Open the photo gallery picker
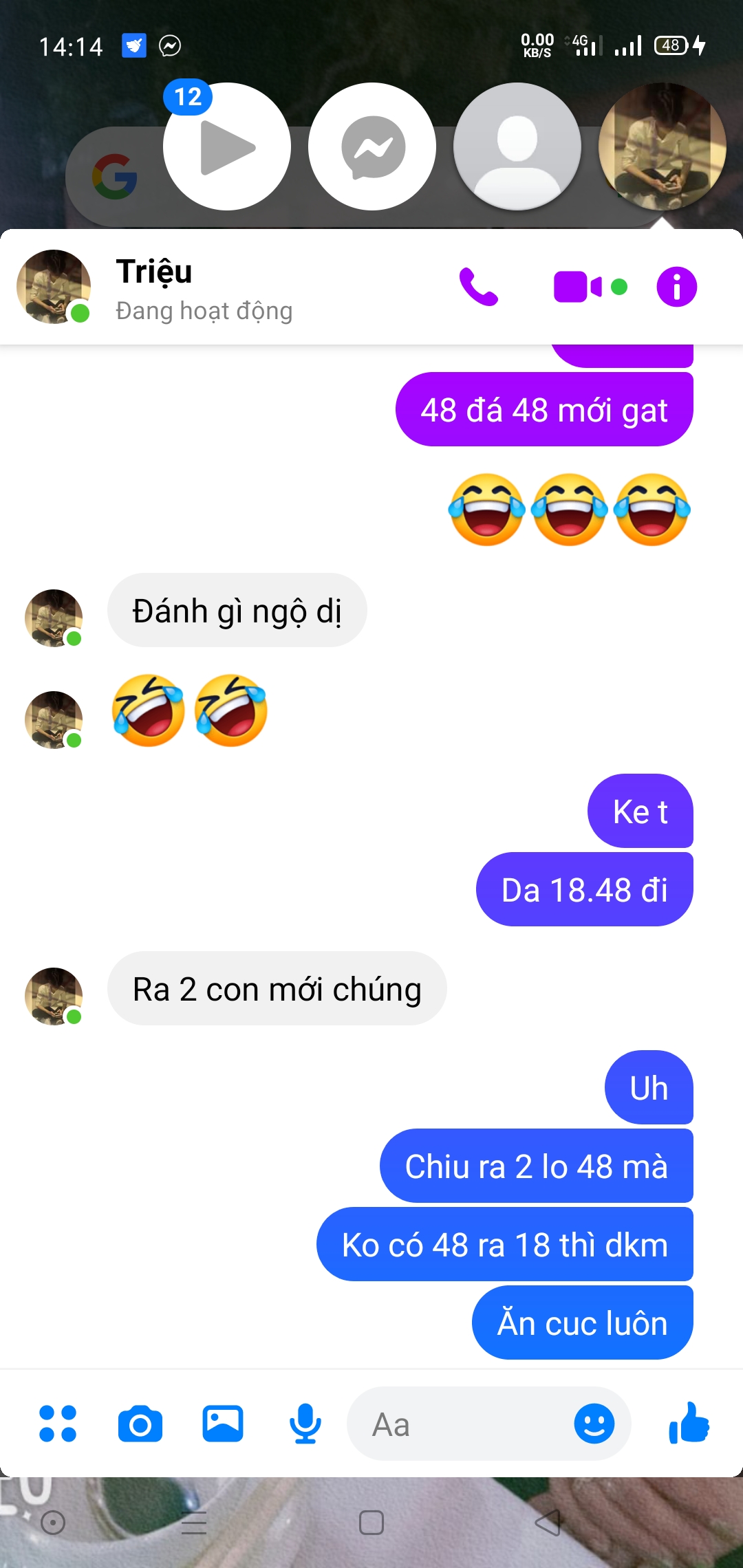This screenshot has width=743, height=1568. pyautogui.click(x=223, y=1424)
